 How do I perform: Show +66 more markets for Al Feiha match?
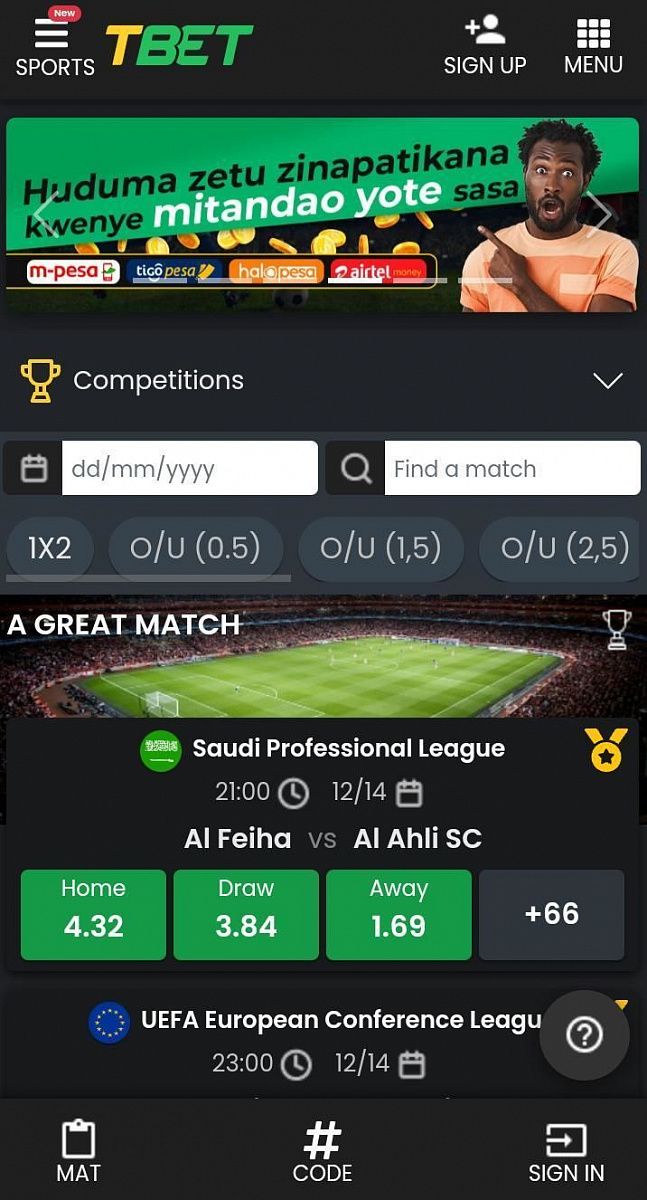click(551, 914)
